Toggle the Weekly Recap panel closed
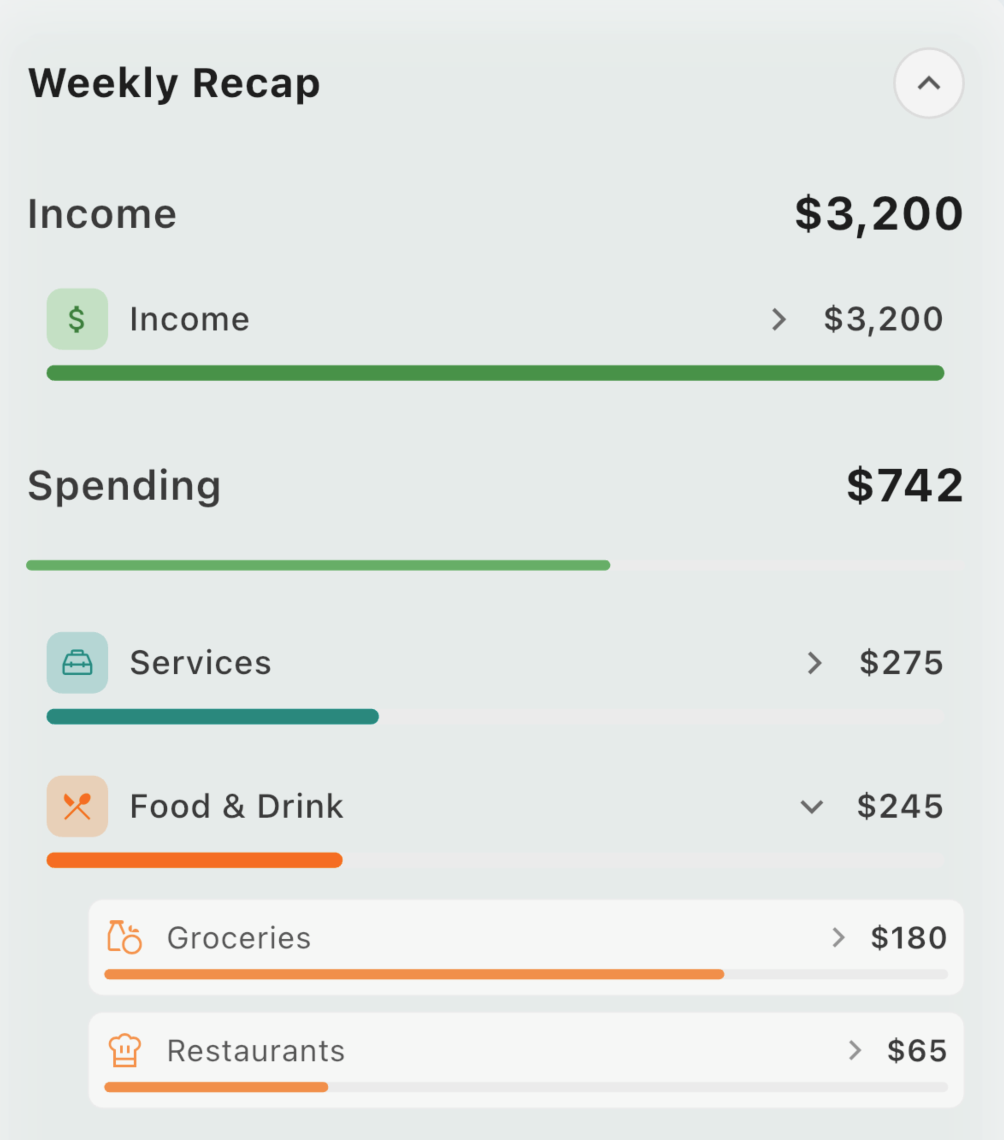 coord(928,83)
